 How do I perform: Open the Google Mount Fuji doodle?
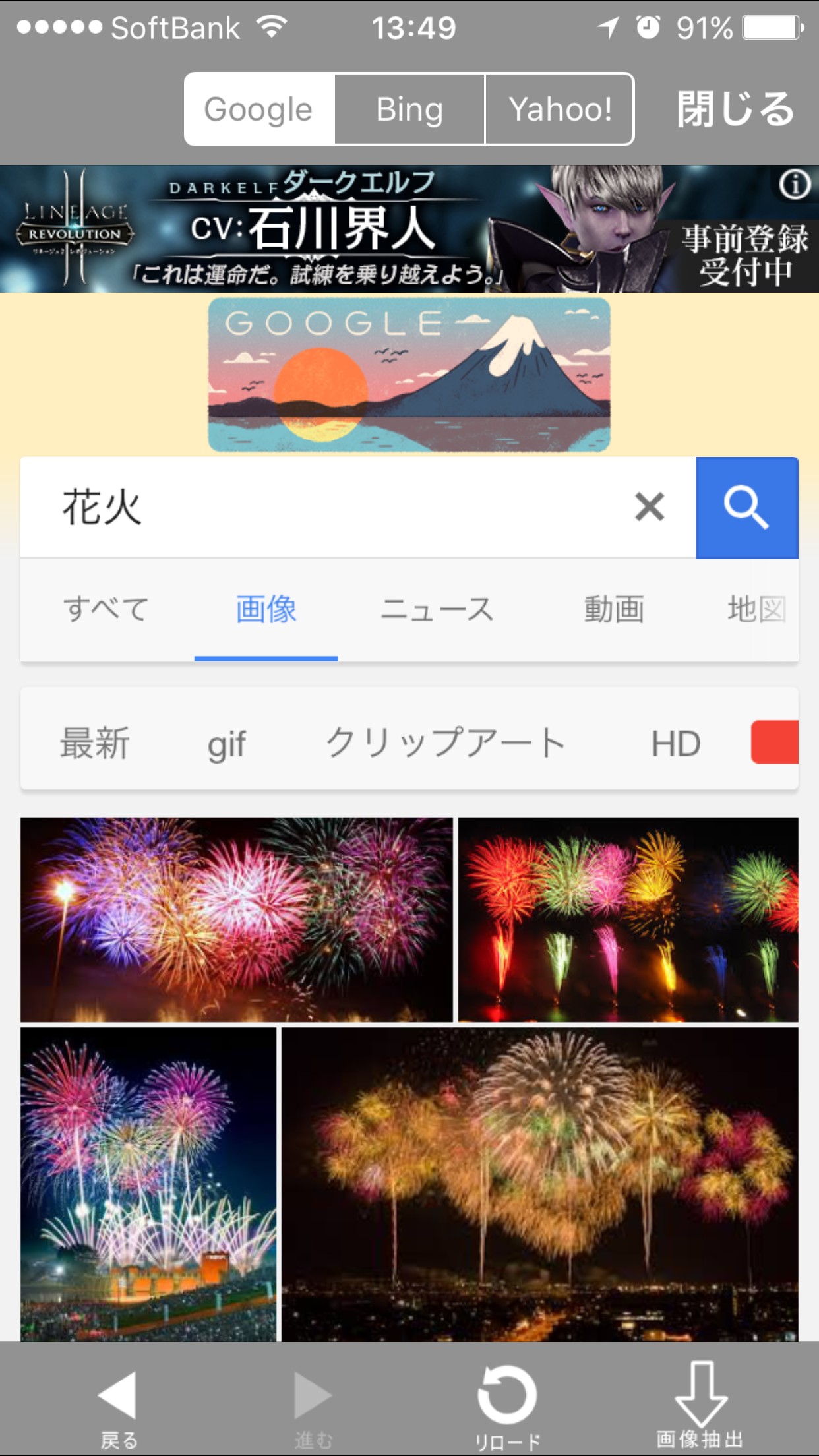pos(409,375)
